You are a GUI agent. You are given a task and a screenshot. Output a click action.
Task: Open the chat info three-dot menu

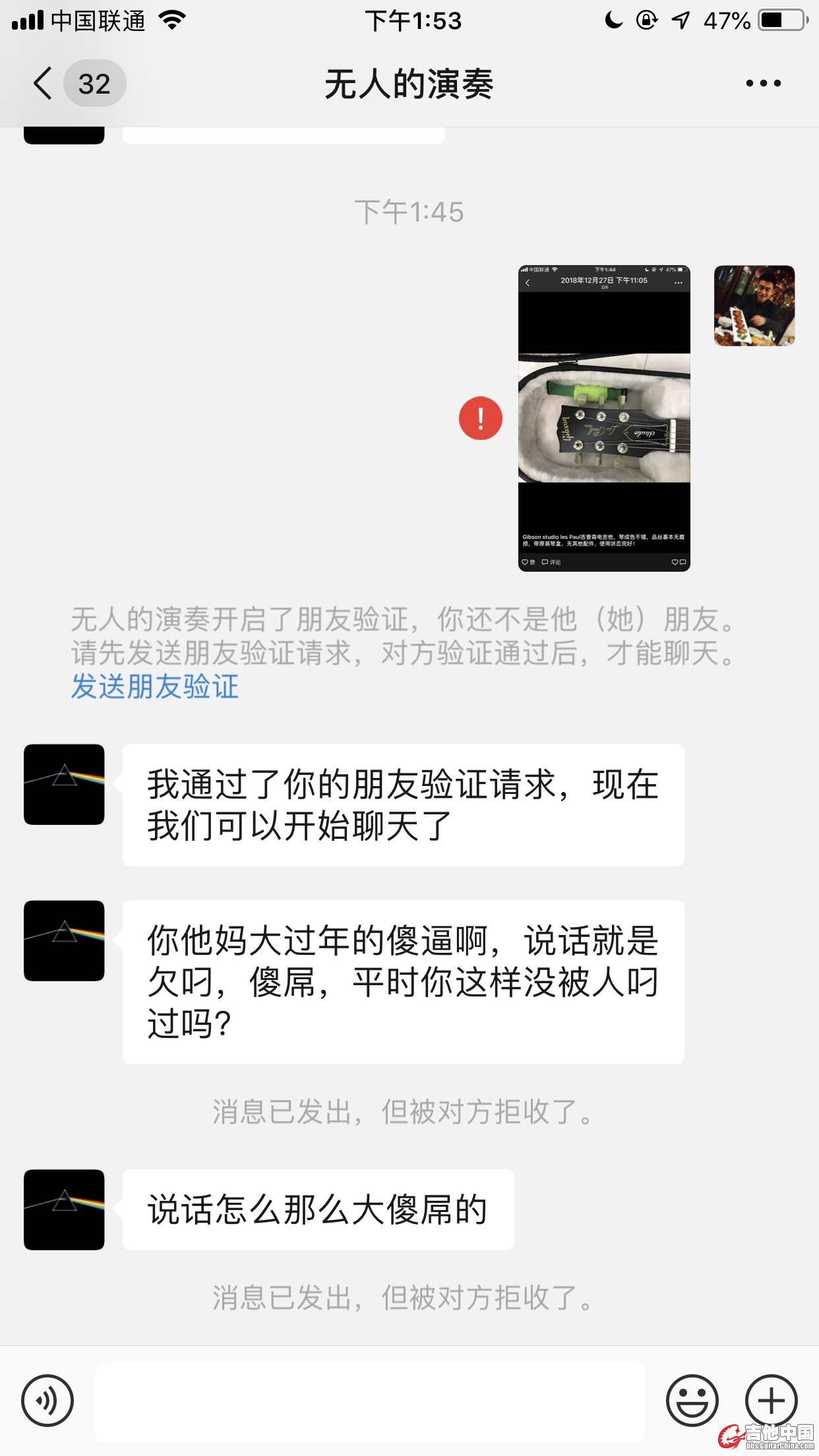763,84
